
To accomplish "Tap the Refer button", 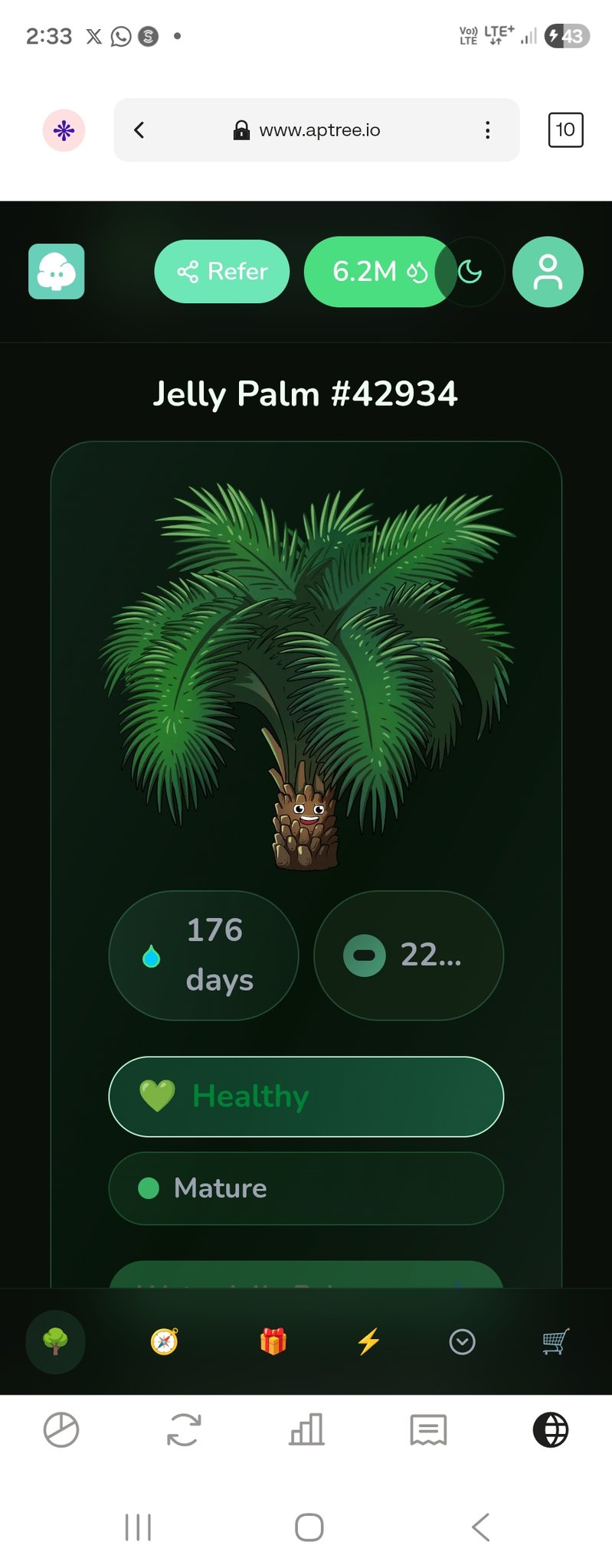I will (x=222, y=272).
